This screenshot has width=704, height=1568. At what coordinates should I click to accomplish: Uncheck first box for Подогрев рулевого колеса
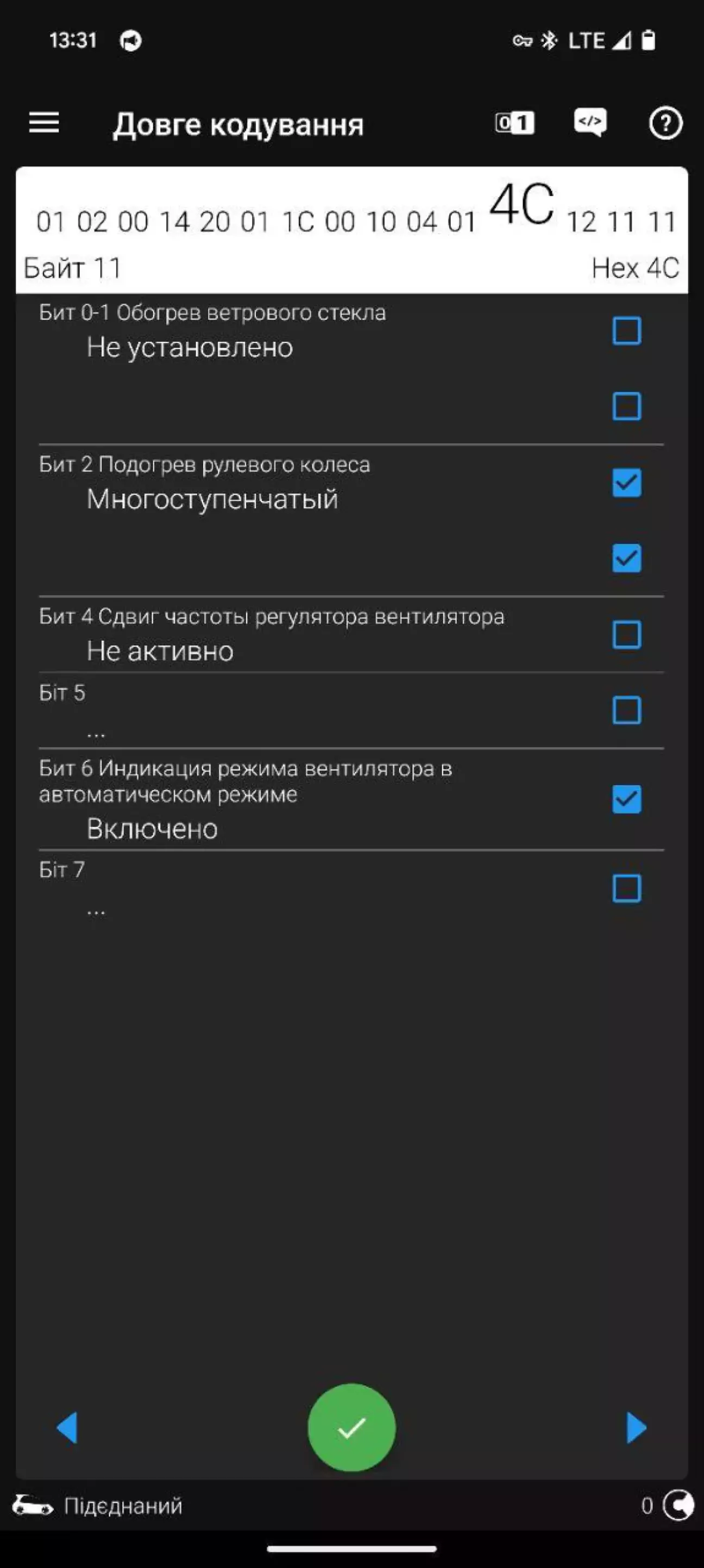tap(626, 482)
